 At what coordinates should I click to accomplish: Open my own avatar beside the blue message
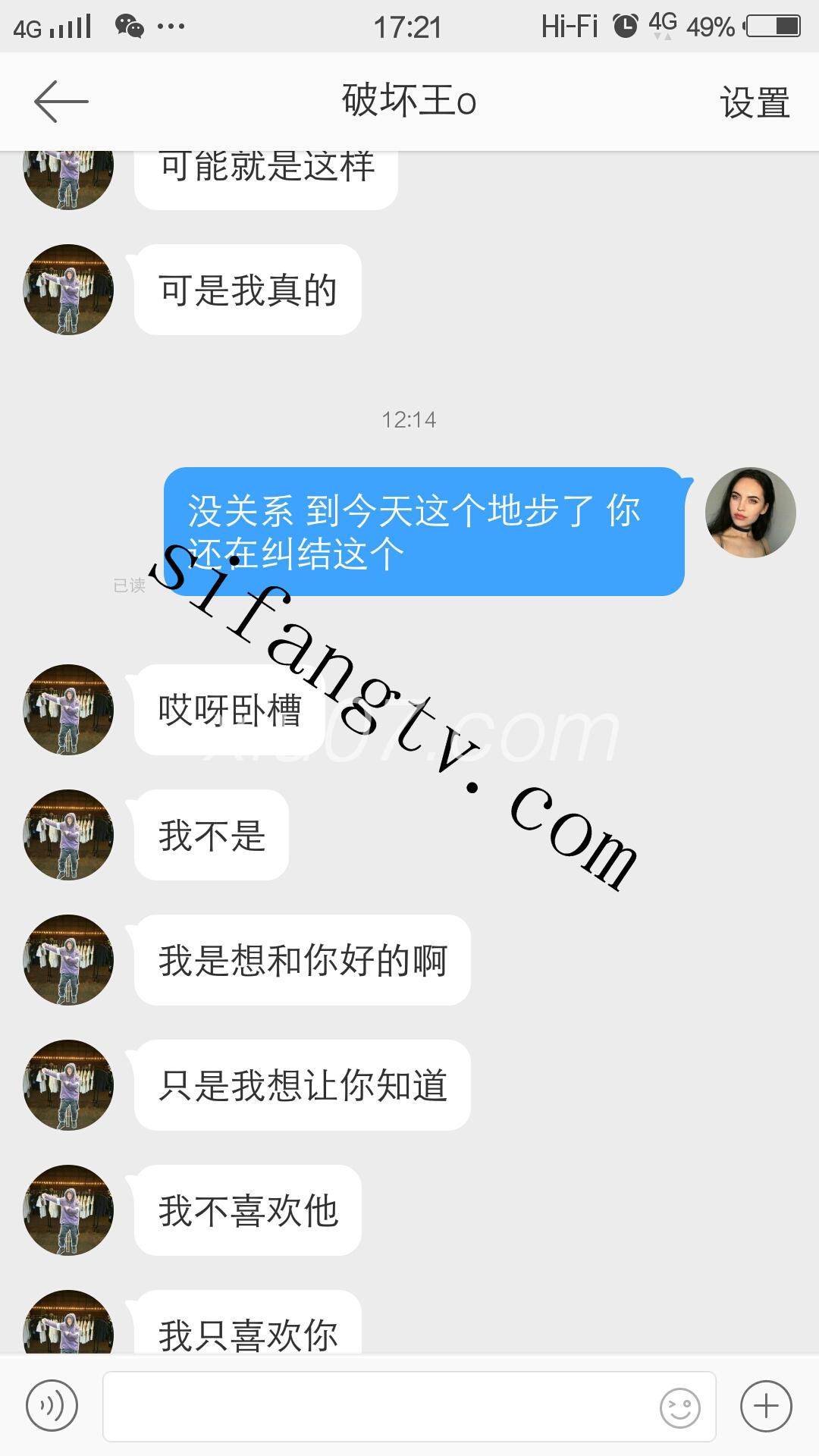point(750,513)
